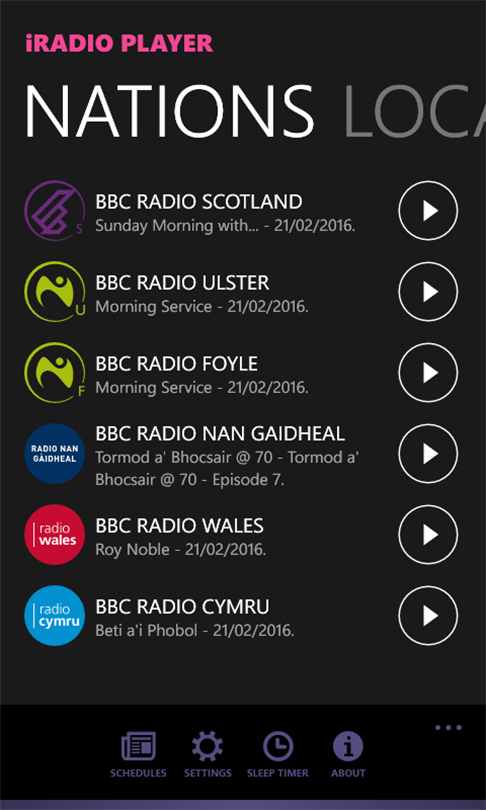Play BBC Radio Scotland

(428, 211)
